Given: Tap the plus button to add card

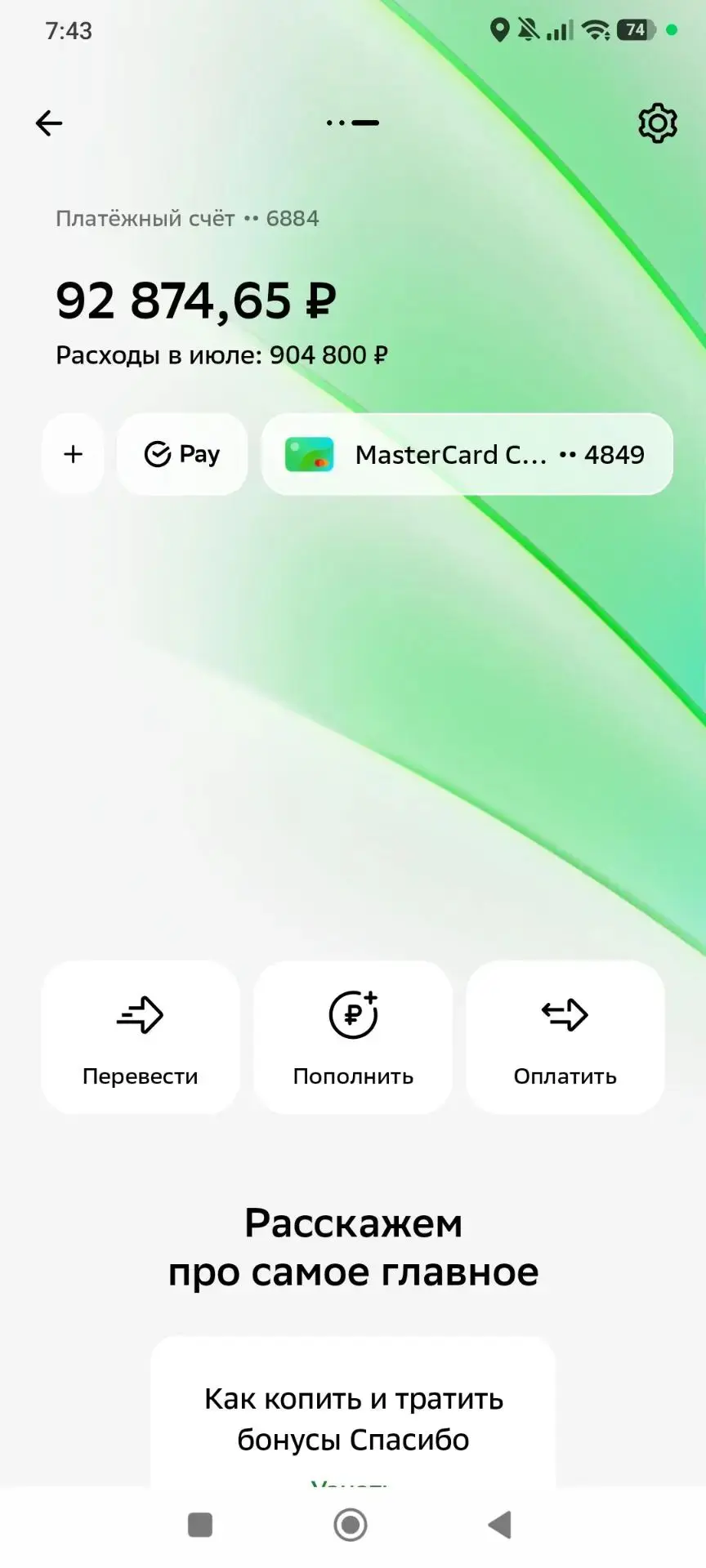Looking at the screenshot, I should point(73,454).
